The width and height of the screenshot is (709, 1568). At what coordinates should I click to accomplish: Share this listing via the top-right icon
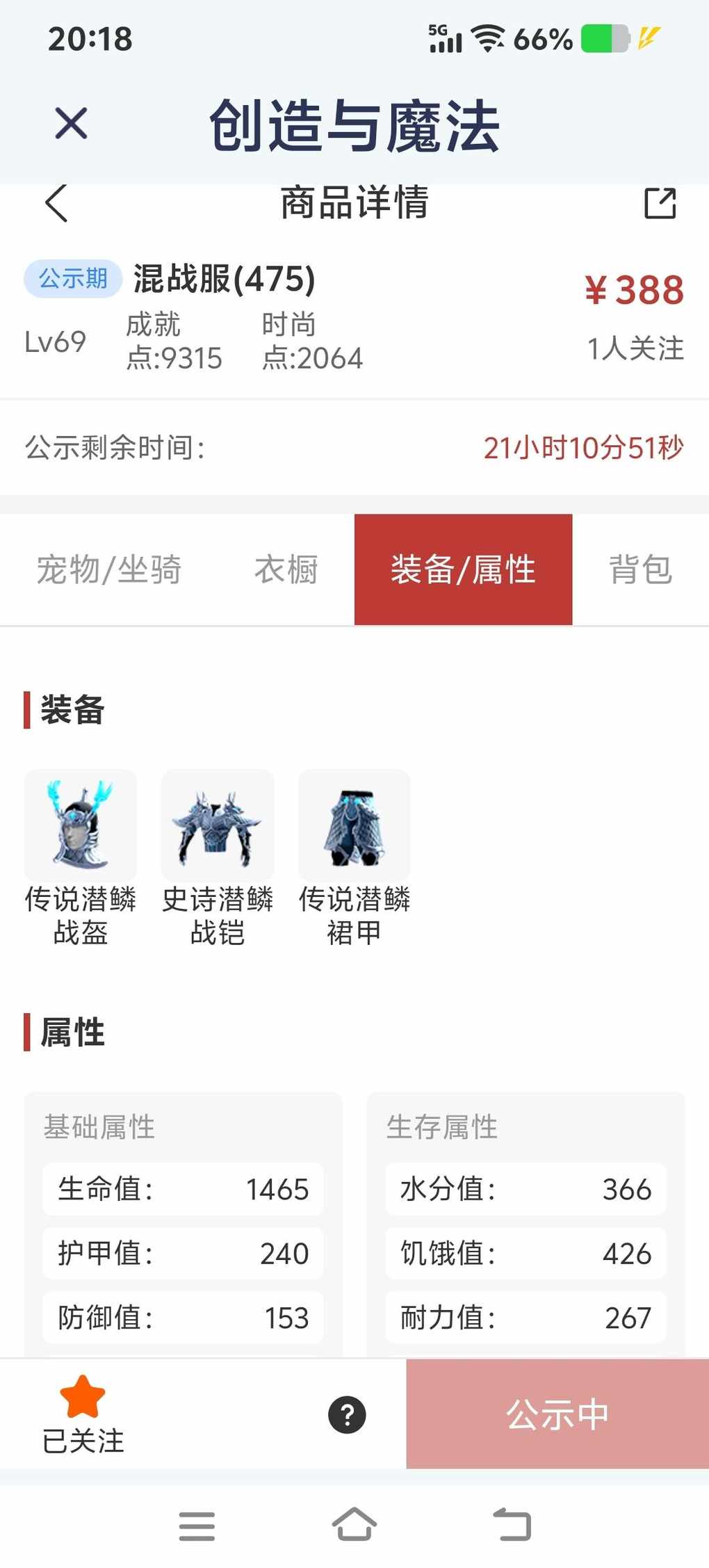(x=660, y=203)
